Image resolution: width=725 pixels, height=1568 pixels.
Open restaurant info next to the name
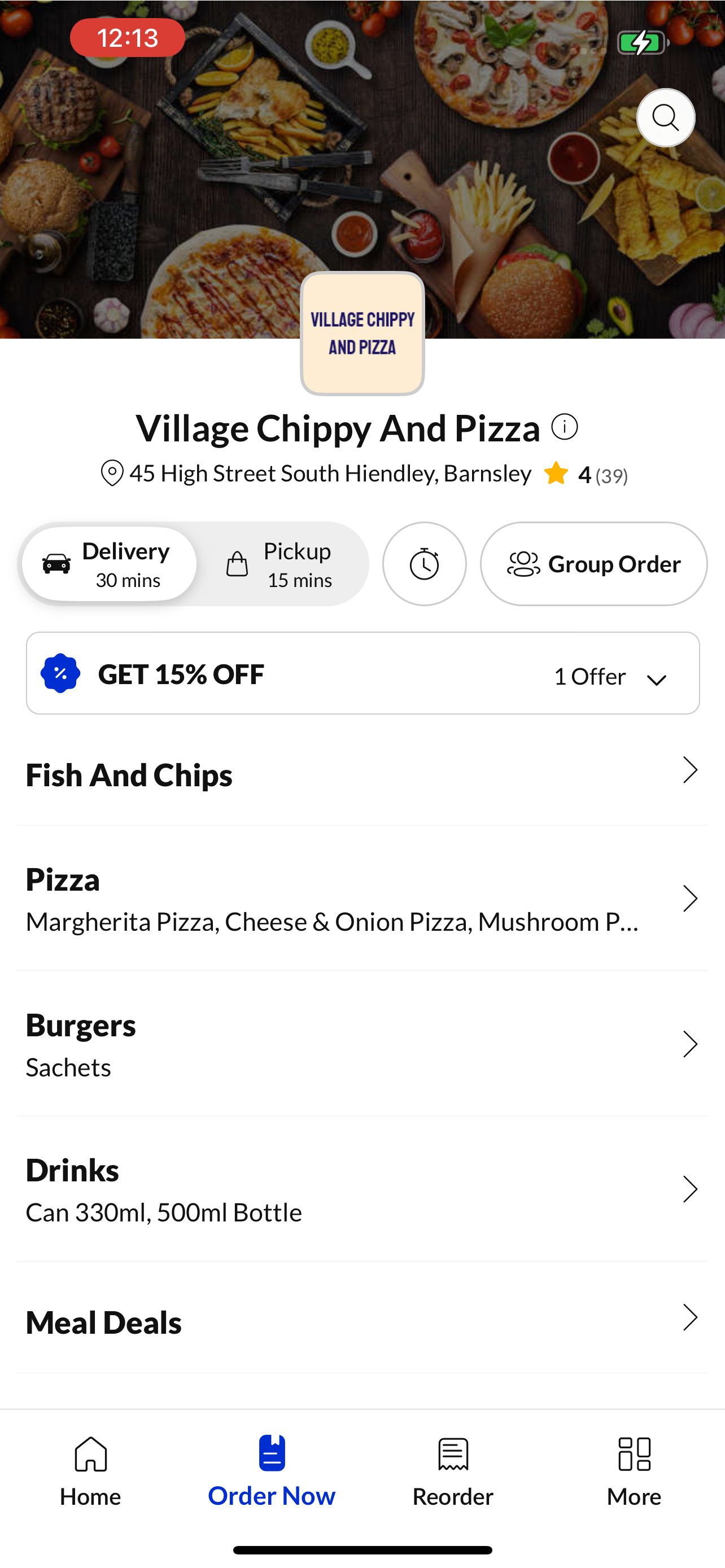564,427
